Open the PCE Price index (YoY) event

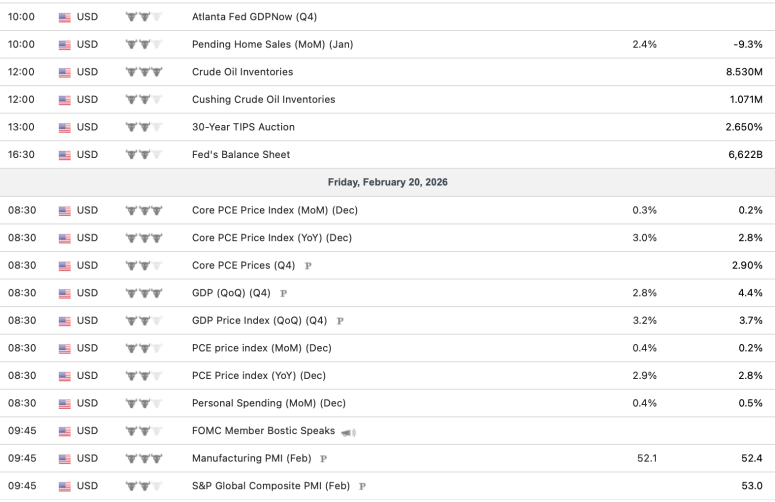coord(258,376)
